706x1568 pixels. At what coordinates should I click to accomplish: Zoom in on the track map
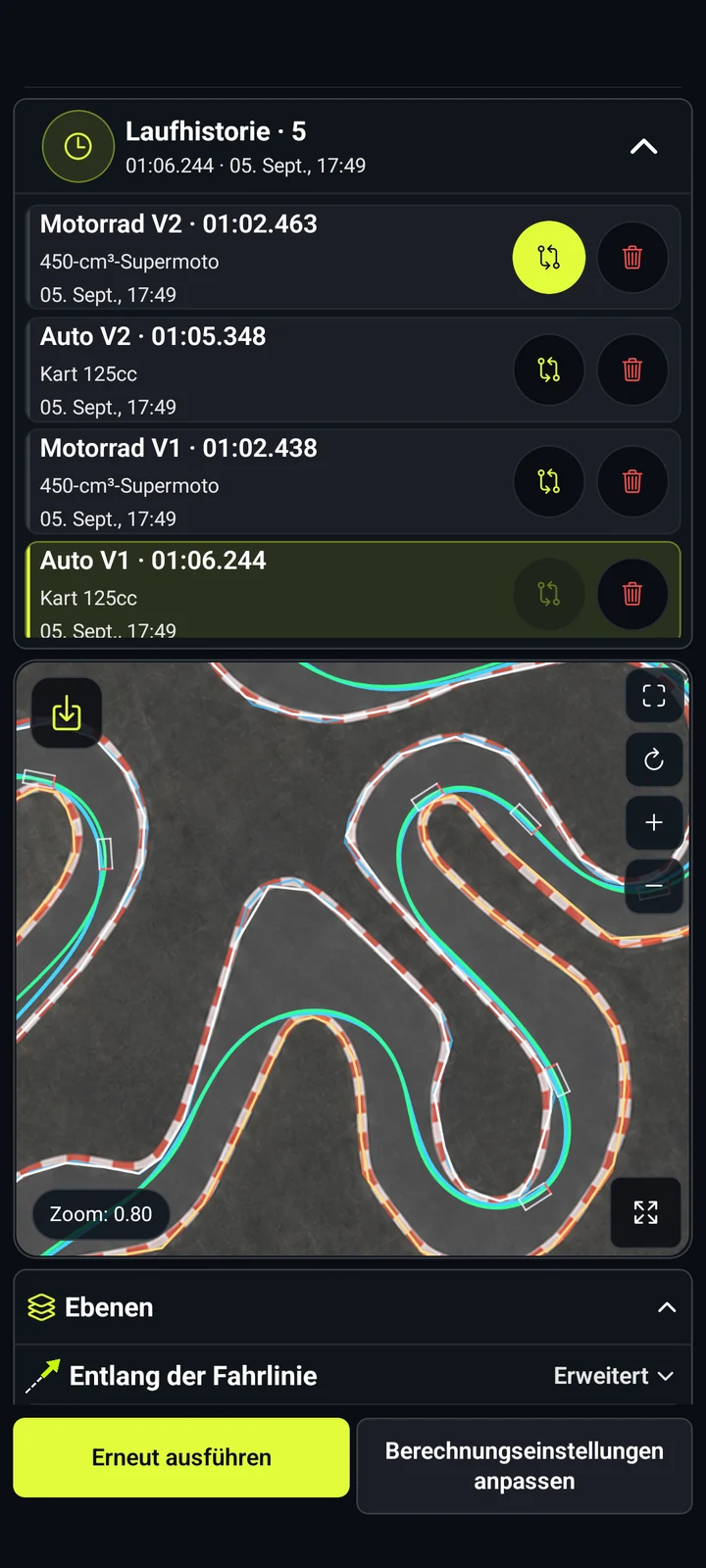click(x=654, y=822)
